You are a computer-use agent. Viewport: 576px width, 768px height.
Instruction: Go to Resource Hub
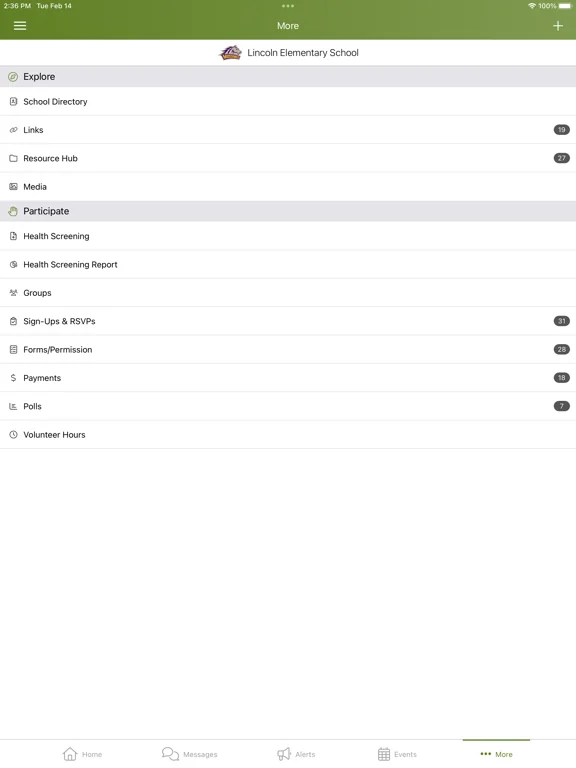[288, 158]
